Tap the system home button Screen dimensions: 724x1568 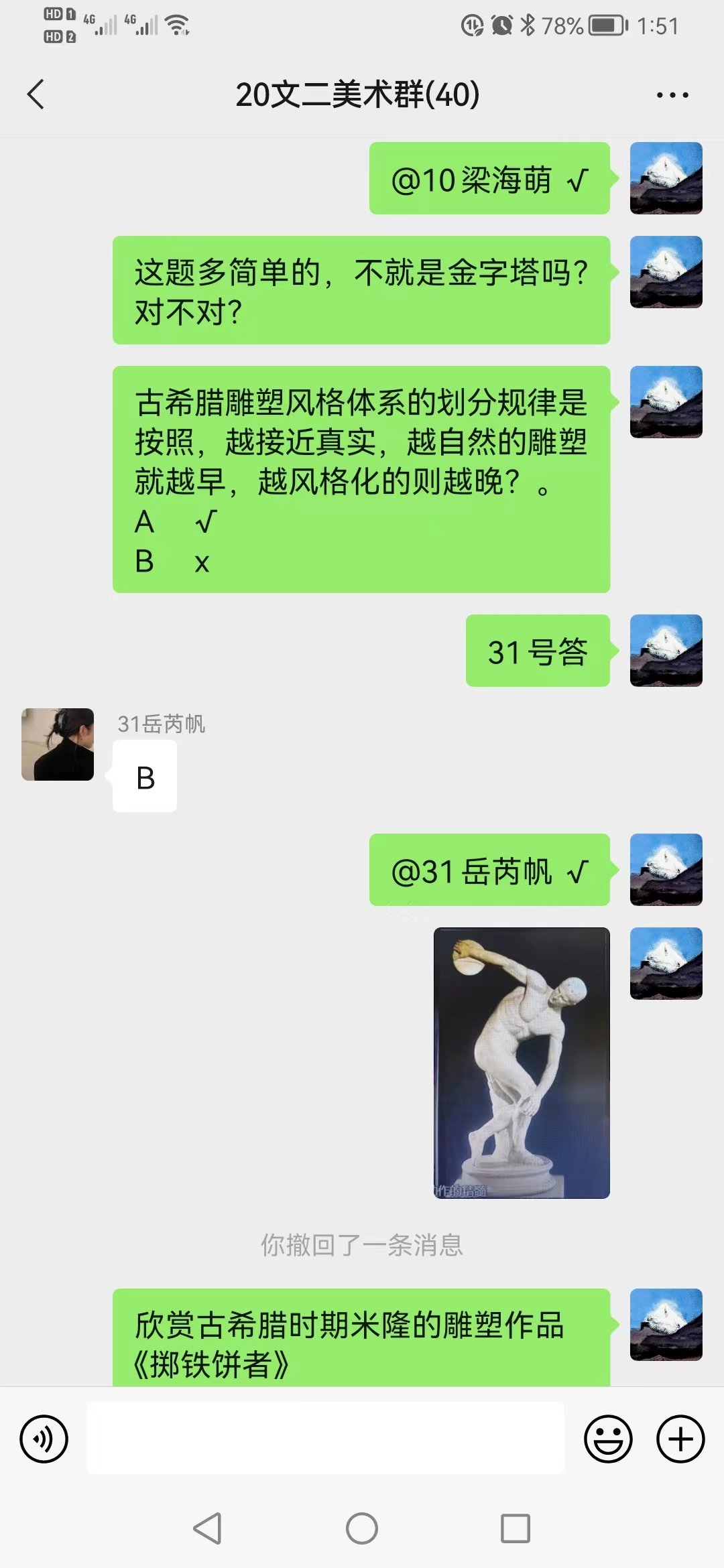[362, 1528]
